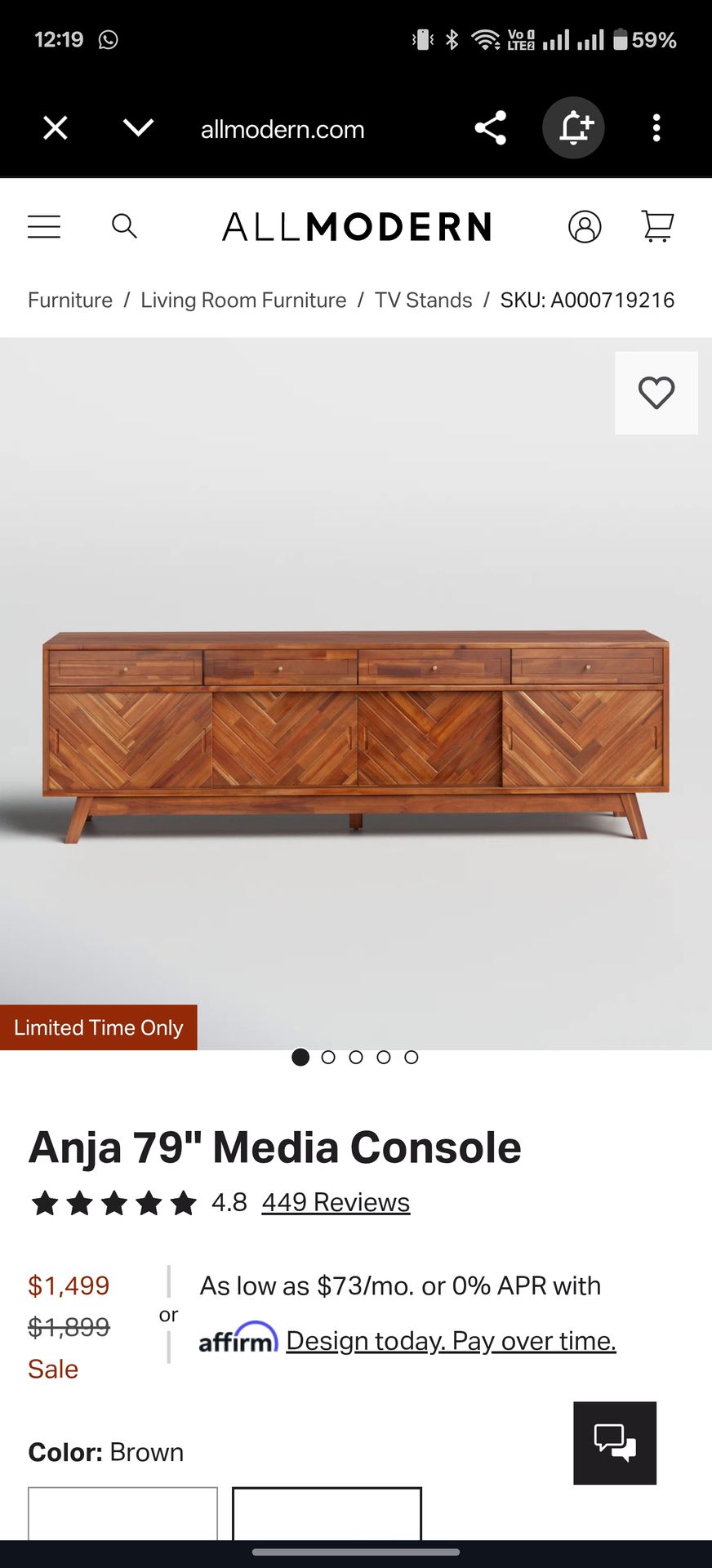Open the account profile icon
This screenshot has height=1568, width=712.
[x=585, y=226]
